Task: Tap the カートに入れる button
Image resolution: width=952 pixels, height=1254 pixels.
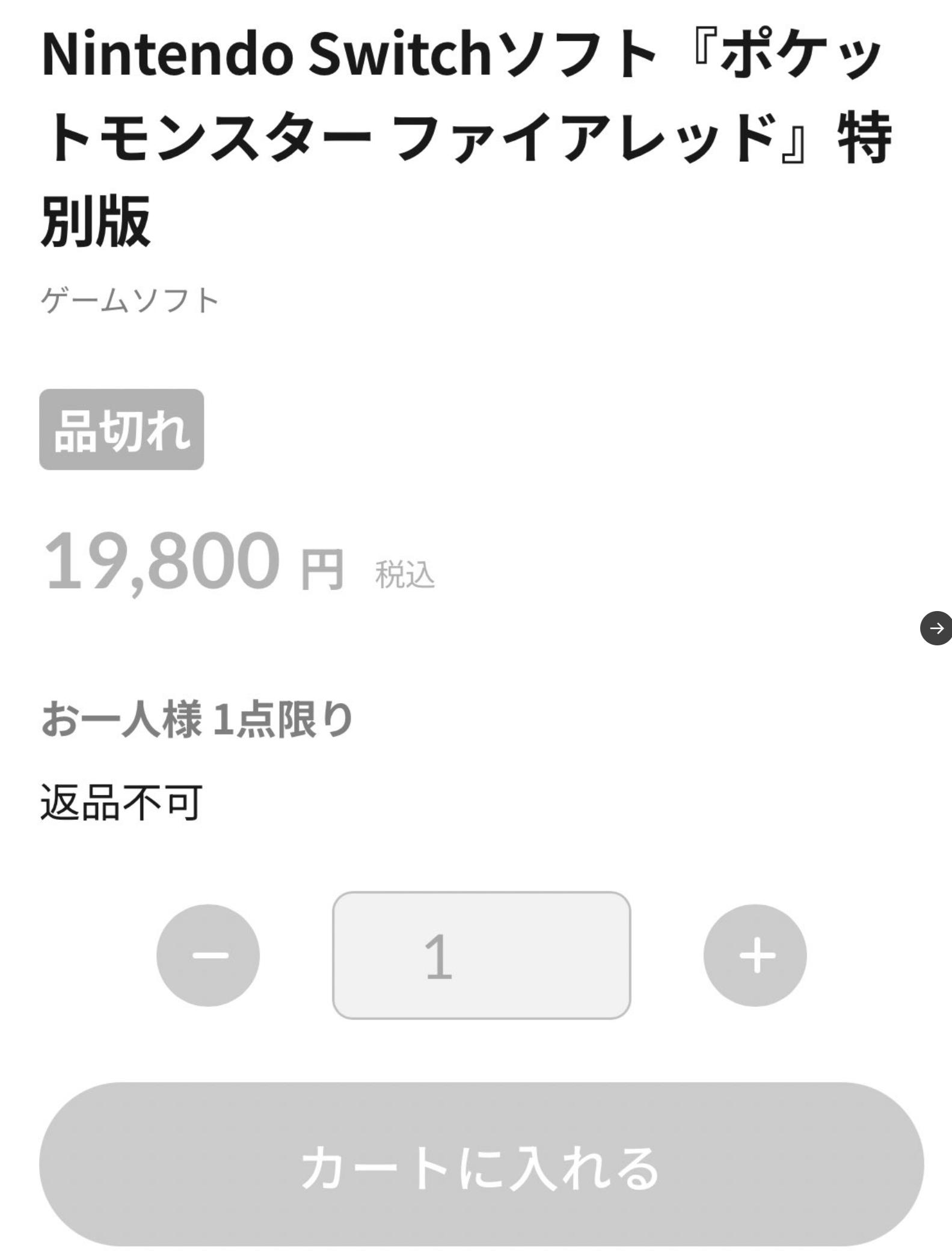Action: click(x=481, y=1167)
